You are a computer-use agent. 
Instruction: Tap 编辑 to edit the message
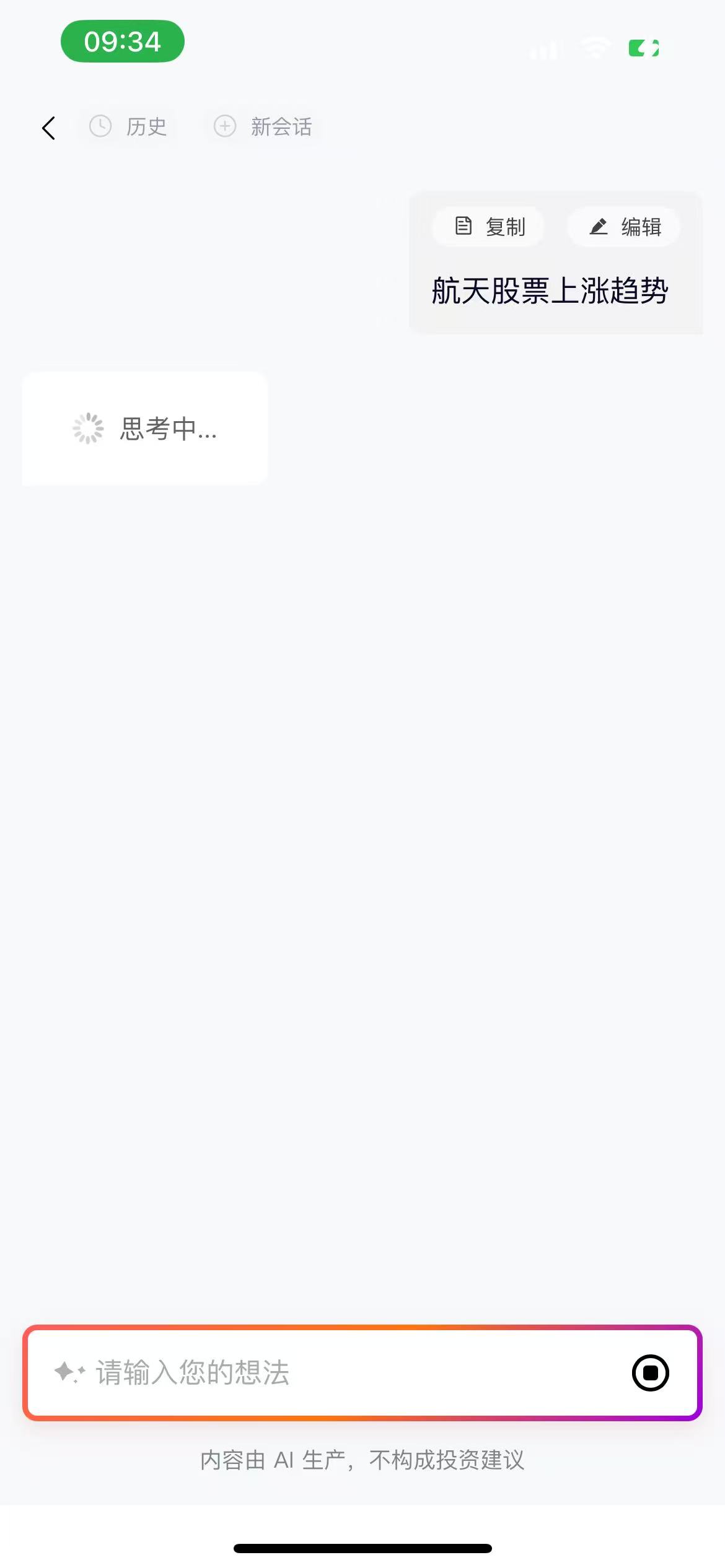click(x=625, y=227)
